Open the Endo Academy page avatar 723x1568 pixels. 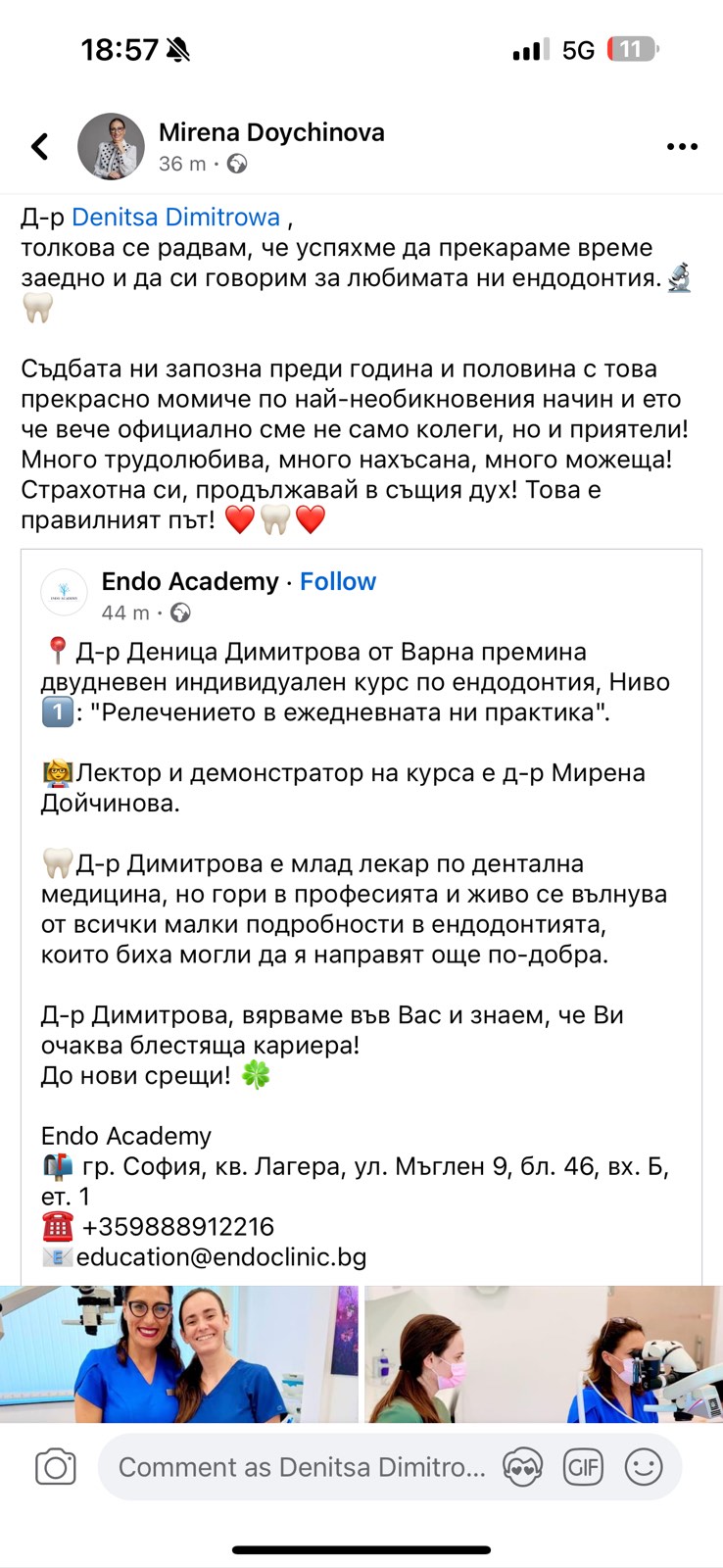tap(65, 594)
